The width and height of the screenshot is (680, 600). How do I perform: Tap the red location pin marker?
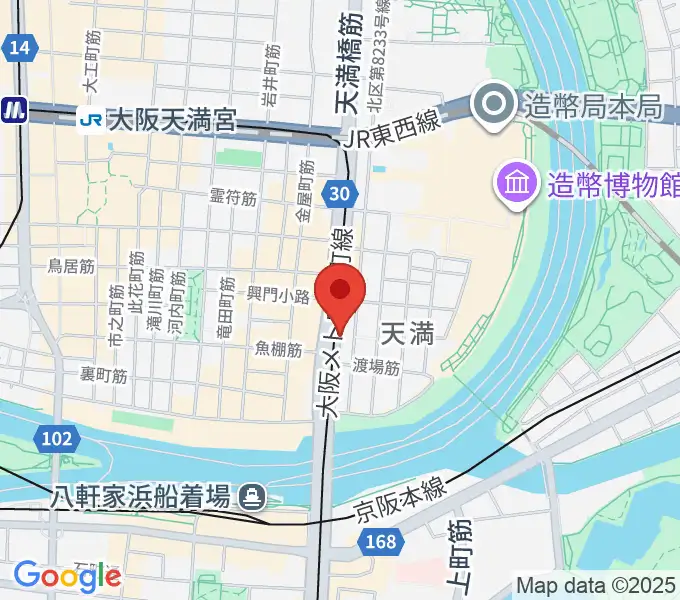tap(341, 293)
